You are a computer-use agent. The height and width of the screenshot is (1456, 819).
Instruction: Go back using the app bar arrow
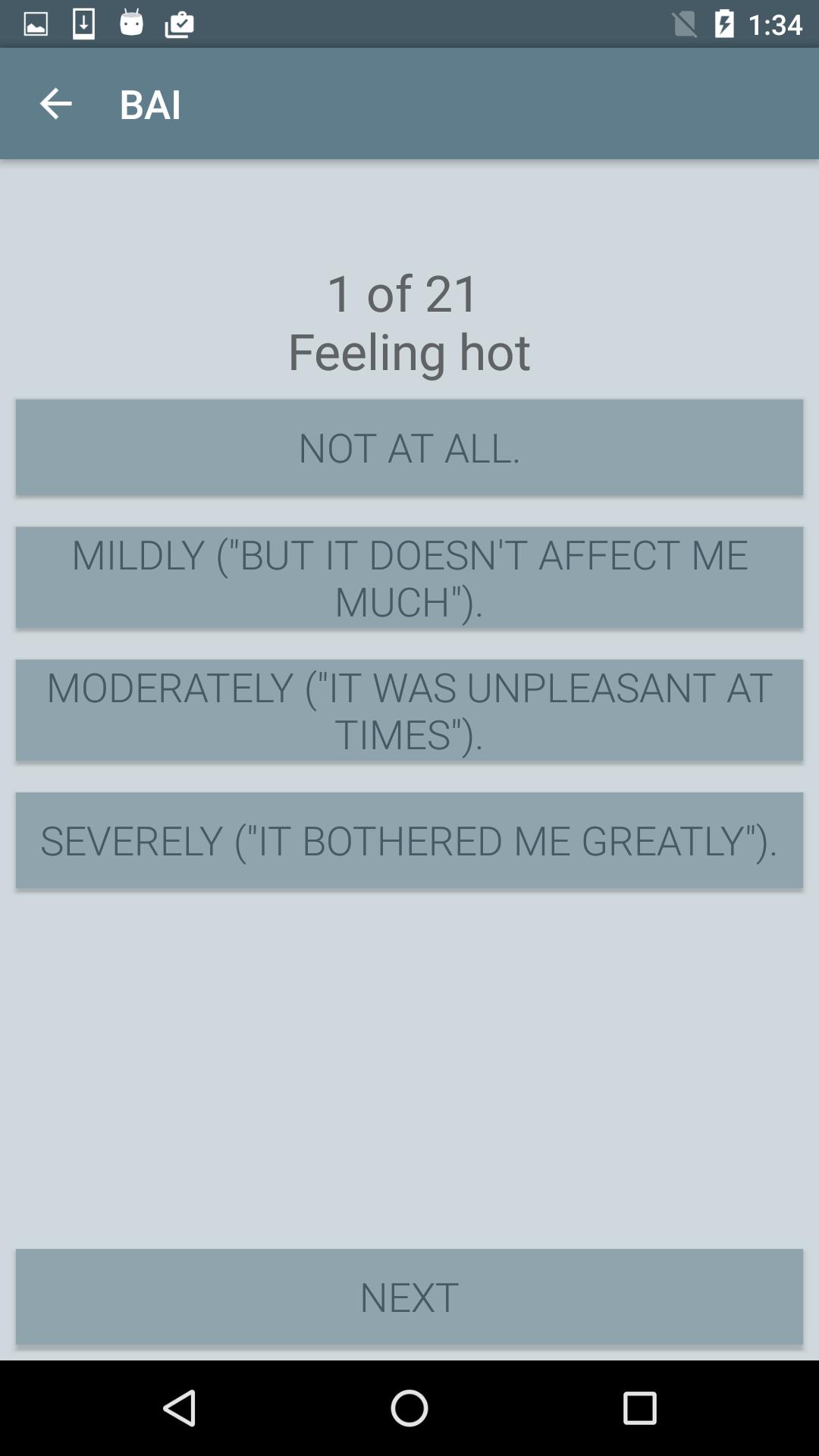click(55, 104)
